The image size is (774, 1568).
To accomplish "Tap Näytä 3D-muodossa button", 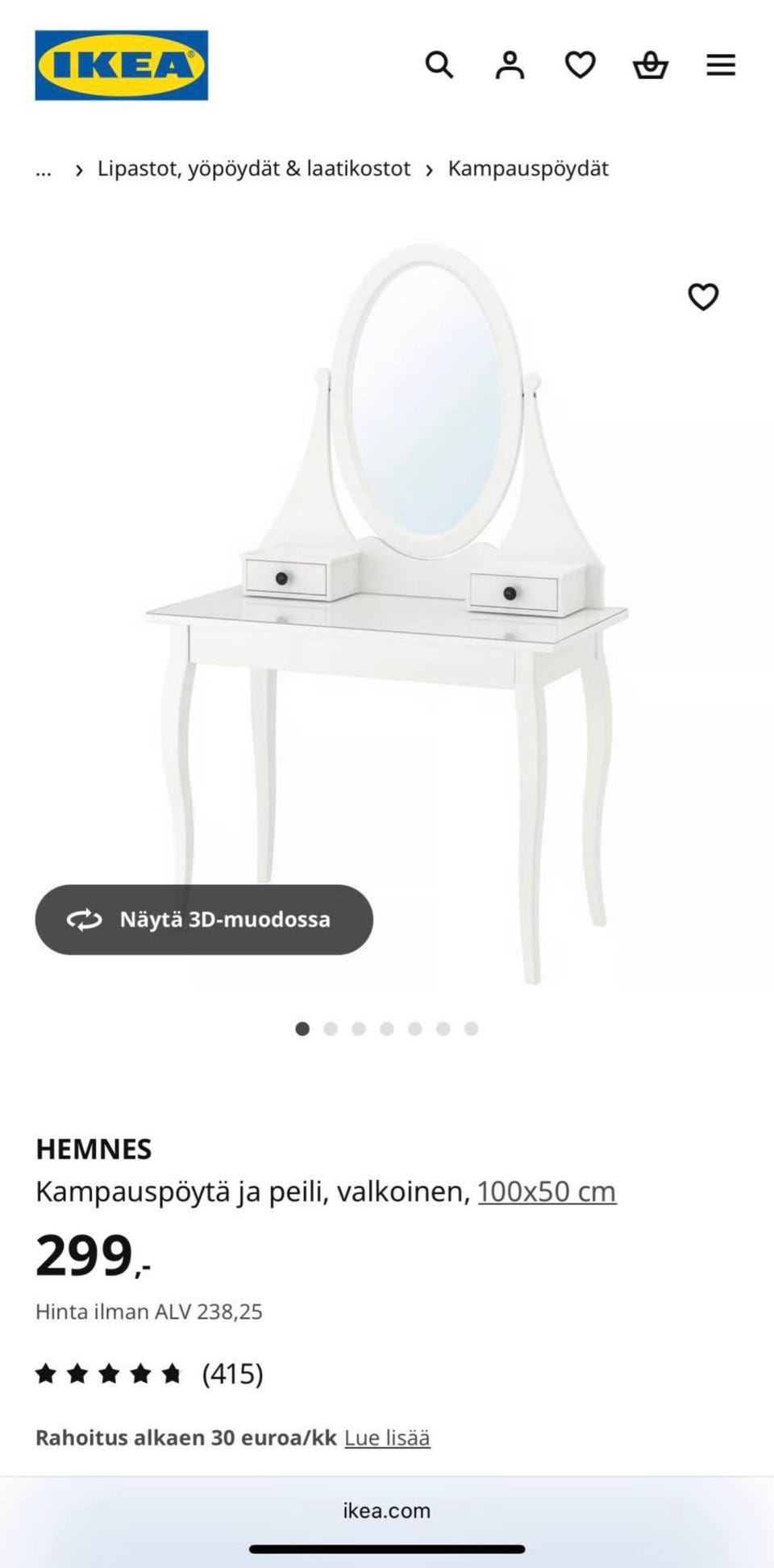I will (x=204, y=920).
